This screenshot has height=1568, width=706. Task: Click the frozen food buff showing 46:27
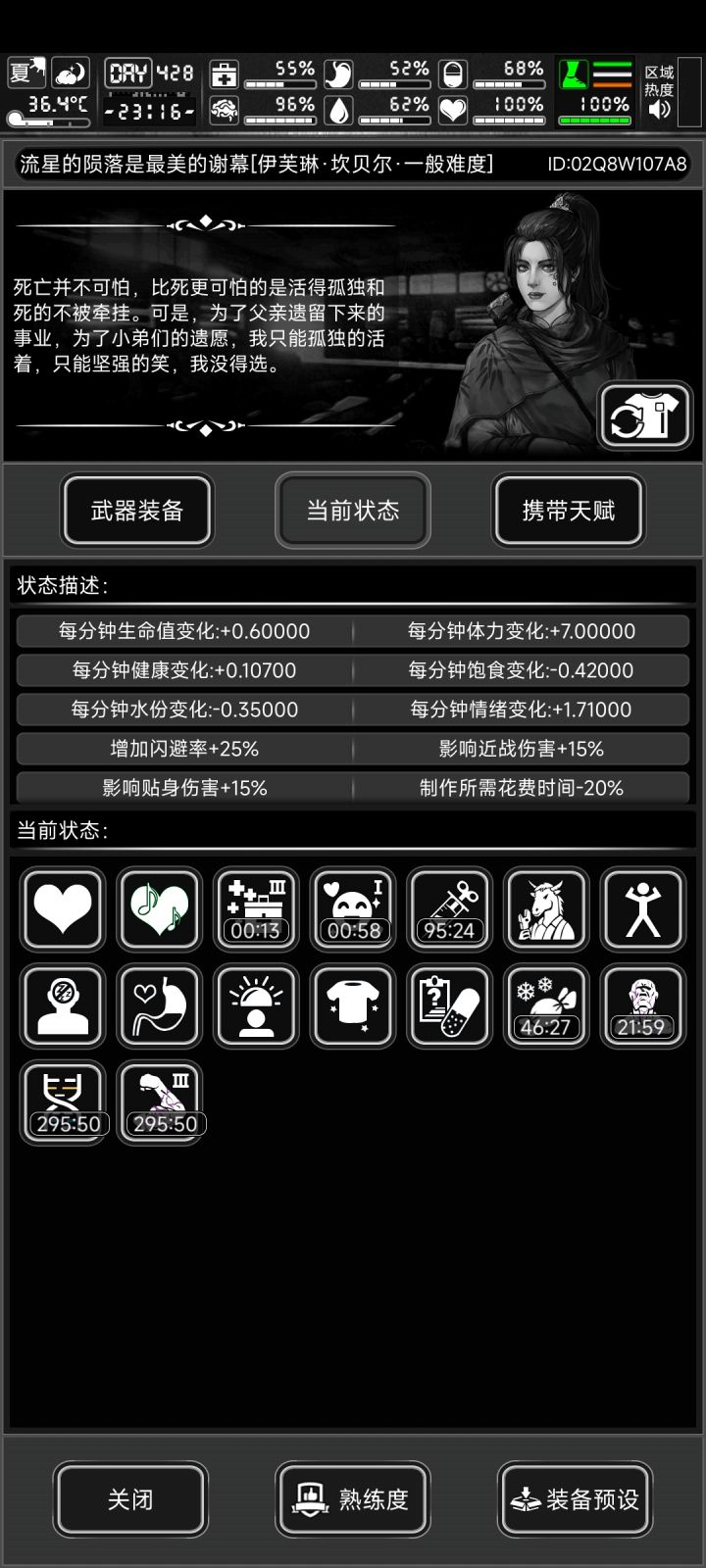pyautogui.click(x=546, y=1005)
